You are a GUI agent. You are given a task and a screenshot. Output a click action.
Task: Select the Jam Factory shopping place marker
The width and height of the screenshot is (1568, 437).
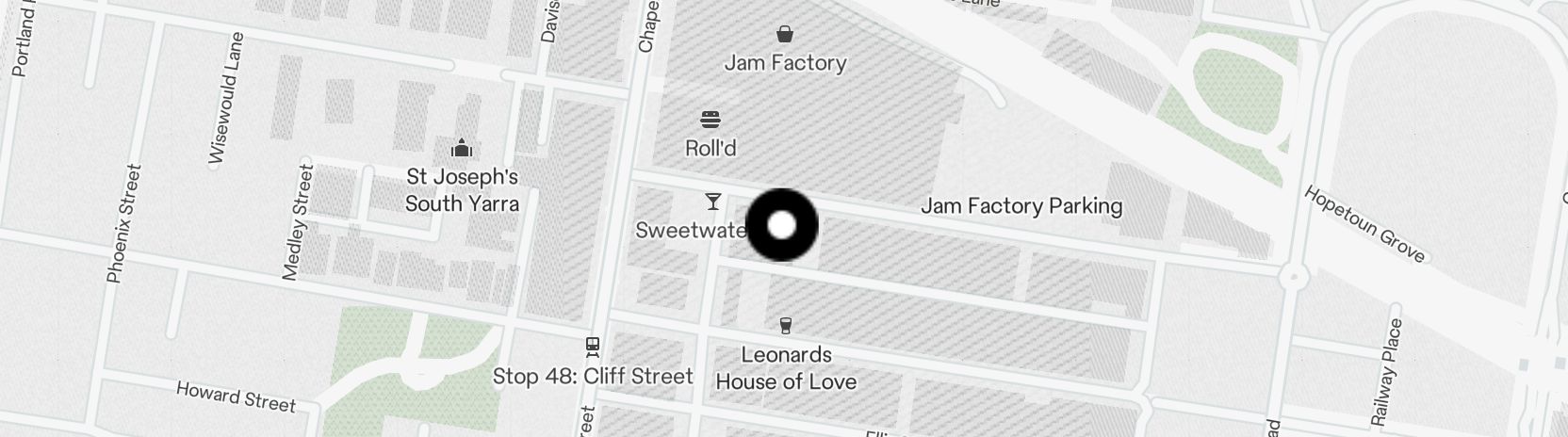click(x=784, y=36)
